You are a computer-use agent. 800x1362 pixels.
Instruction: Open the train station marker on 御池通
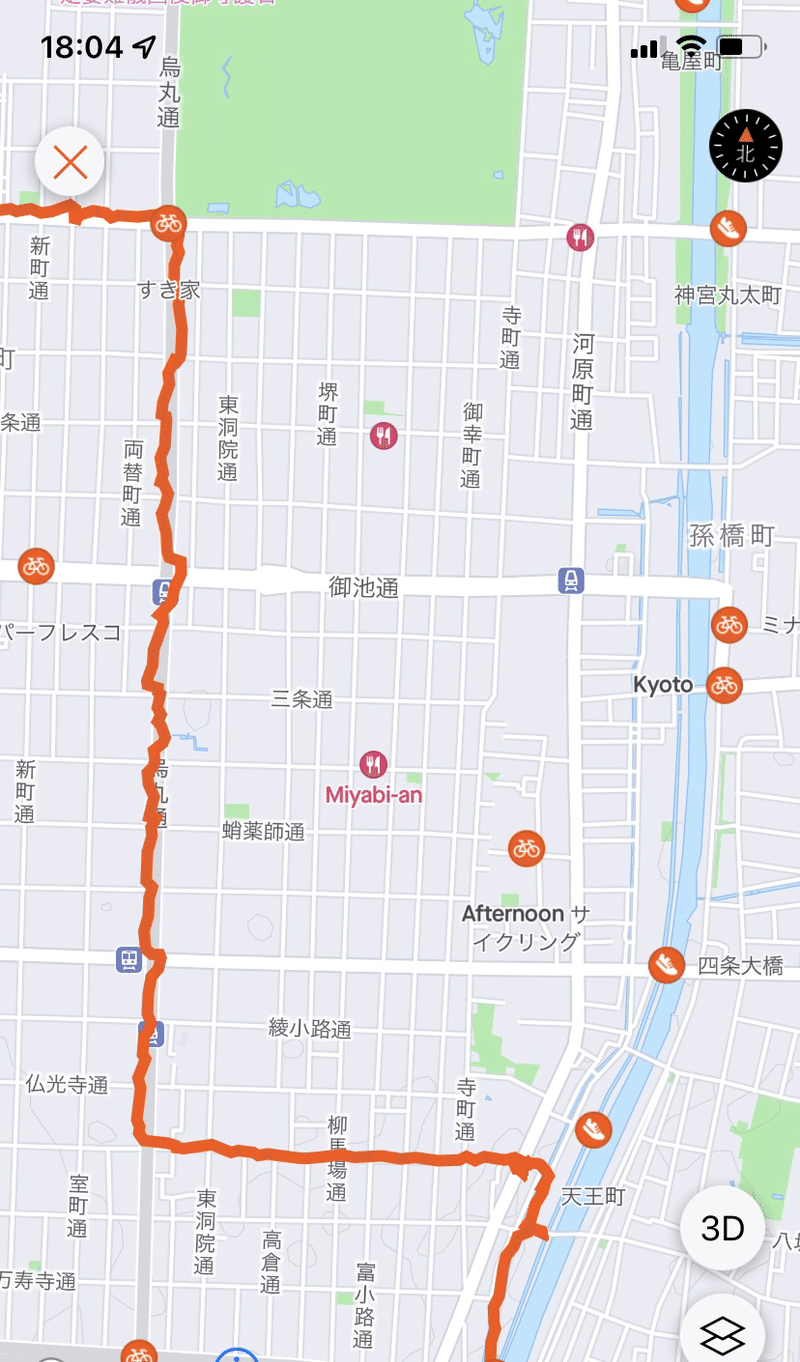tap(571, 580)
